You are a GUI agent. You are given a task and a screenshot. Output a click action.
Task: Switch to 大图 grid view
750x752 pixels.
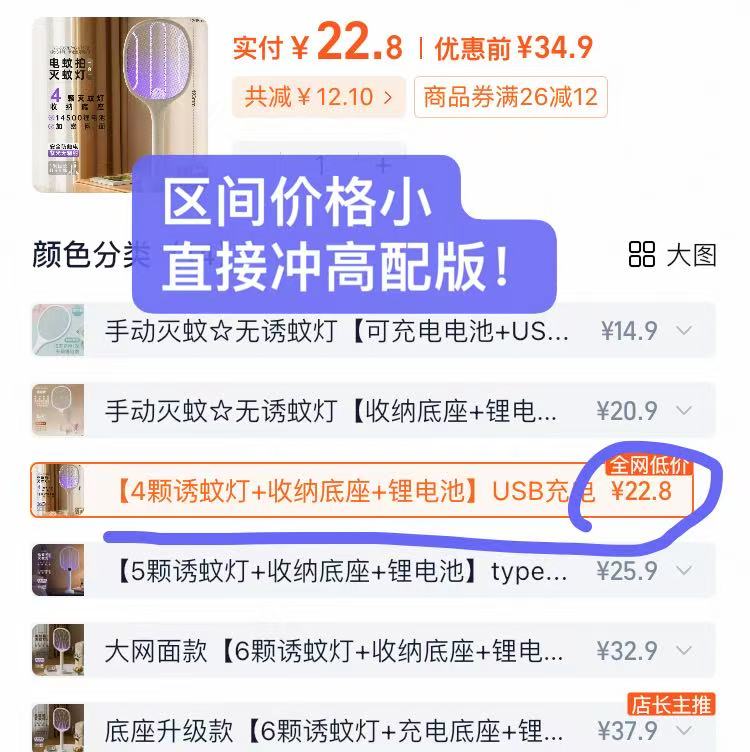point(673,254)
